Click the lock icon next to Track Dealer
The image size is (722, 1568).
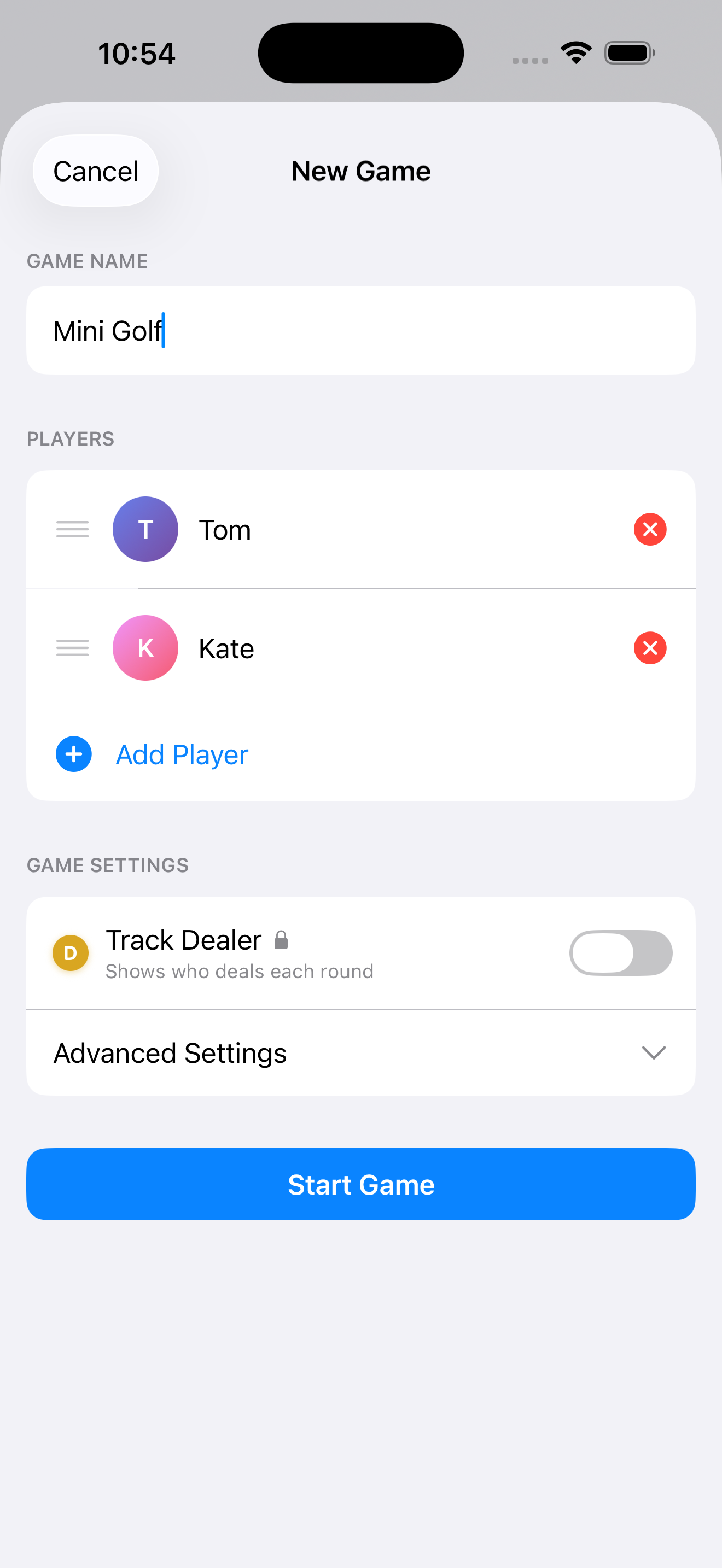(x=281, y=939)
